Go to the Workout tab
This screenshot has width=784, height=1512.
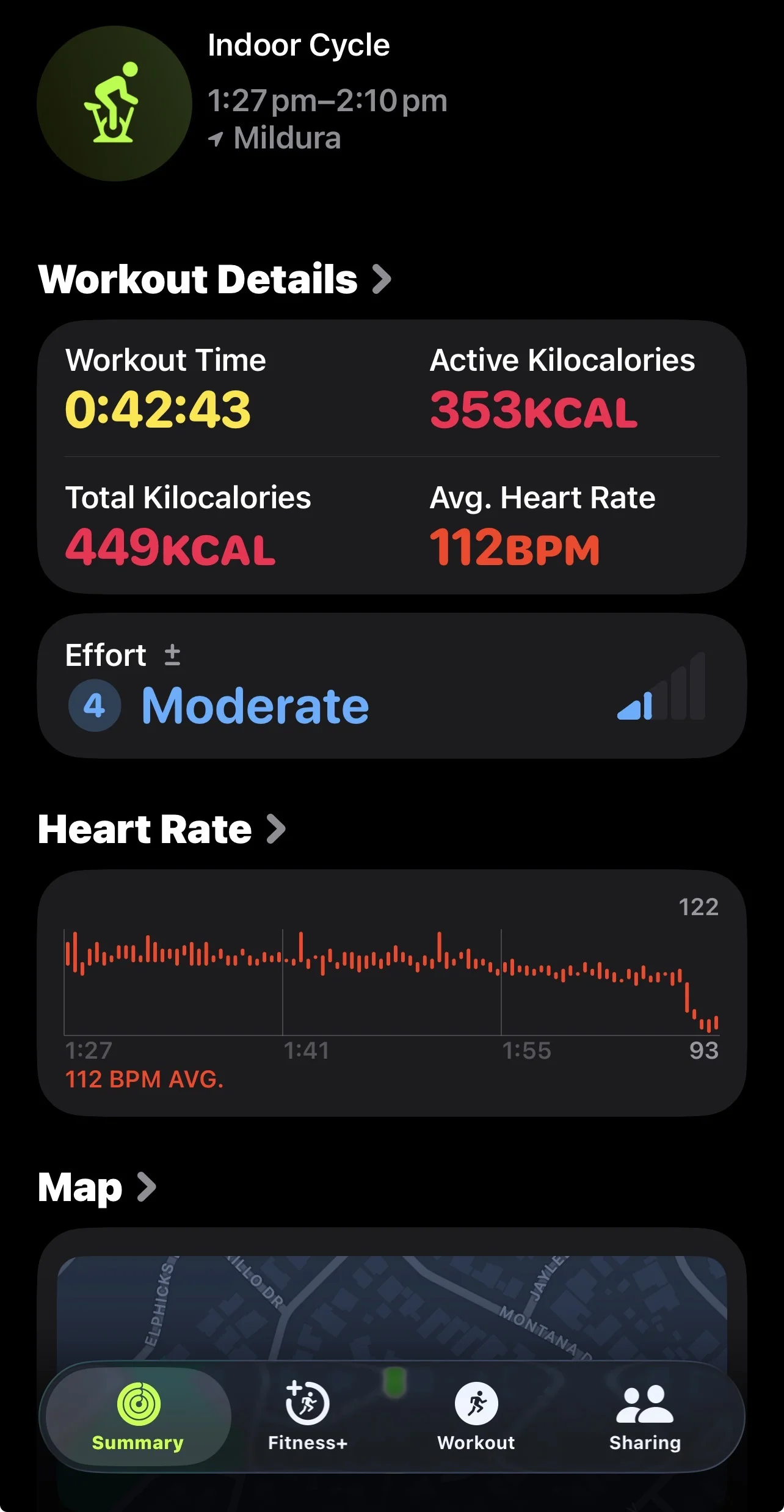pyautogui.click(x=476, y=1417)
